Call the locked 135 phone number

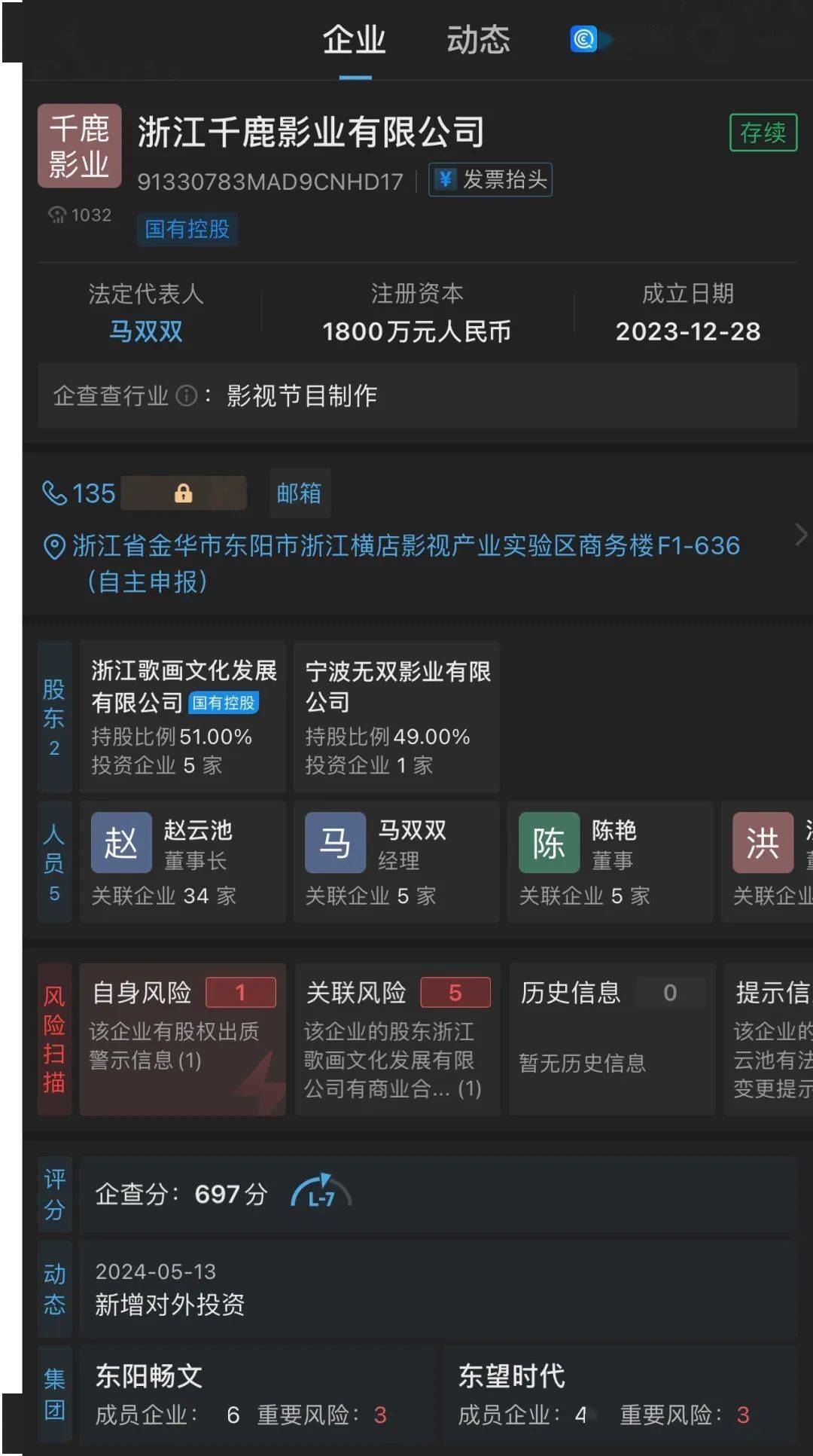point(143,493)
